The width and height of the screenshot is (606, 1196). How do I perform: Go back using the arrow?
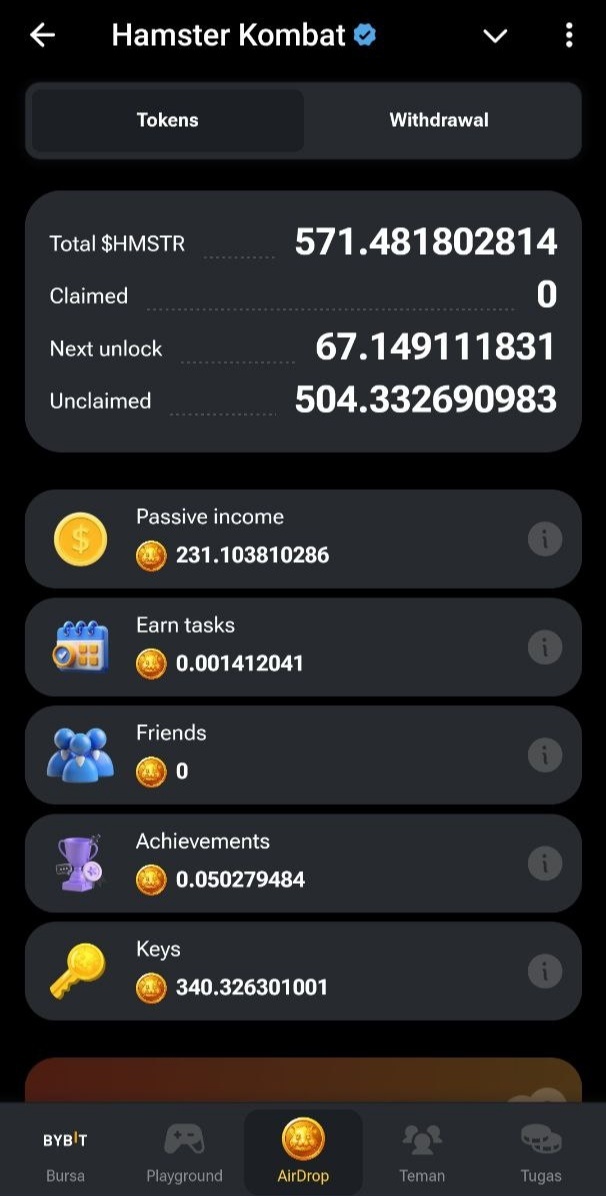coord(42,36)
